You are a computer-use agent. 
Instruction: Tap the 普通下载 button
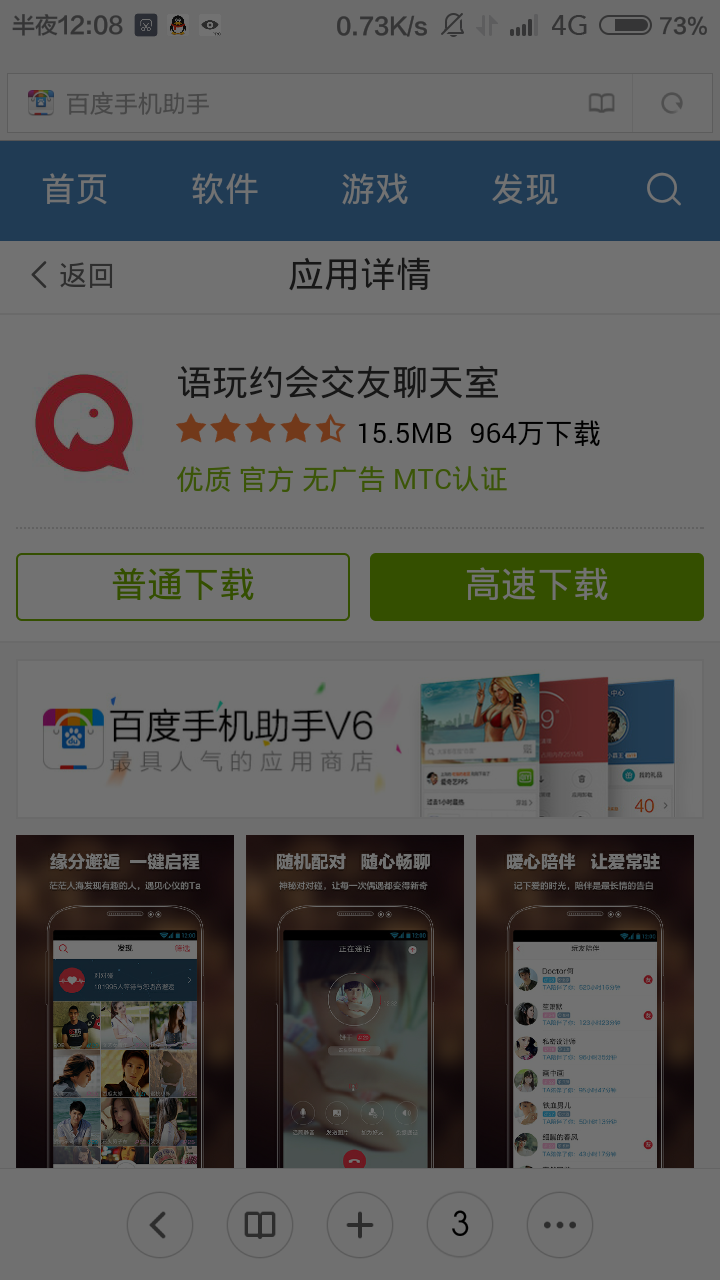[183, 586]
